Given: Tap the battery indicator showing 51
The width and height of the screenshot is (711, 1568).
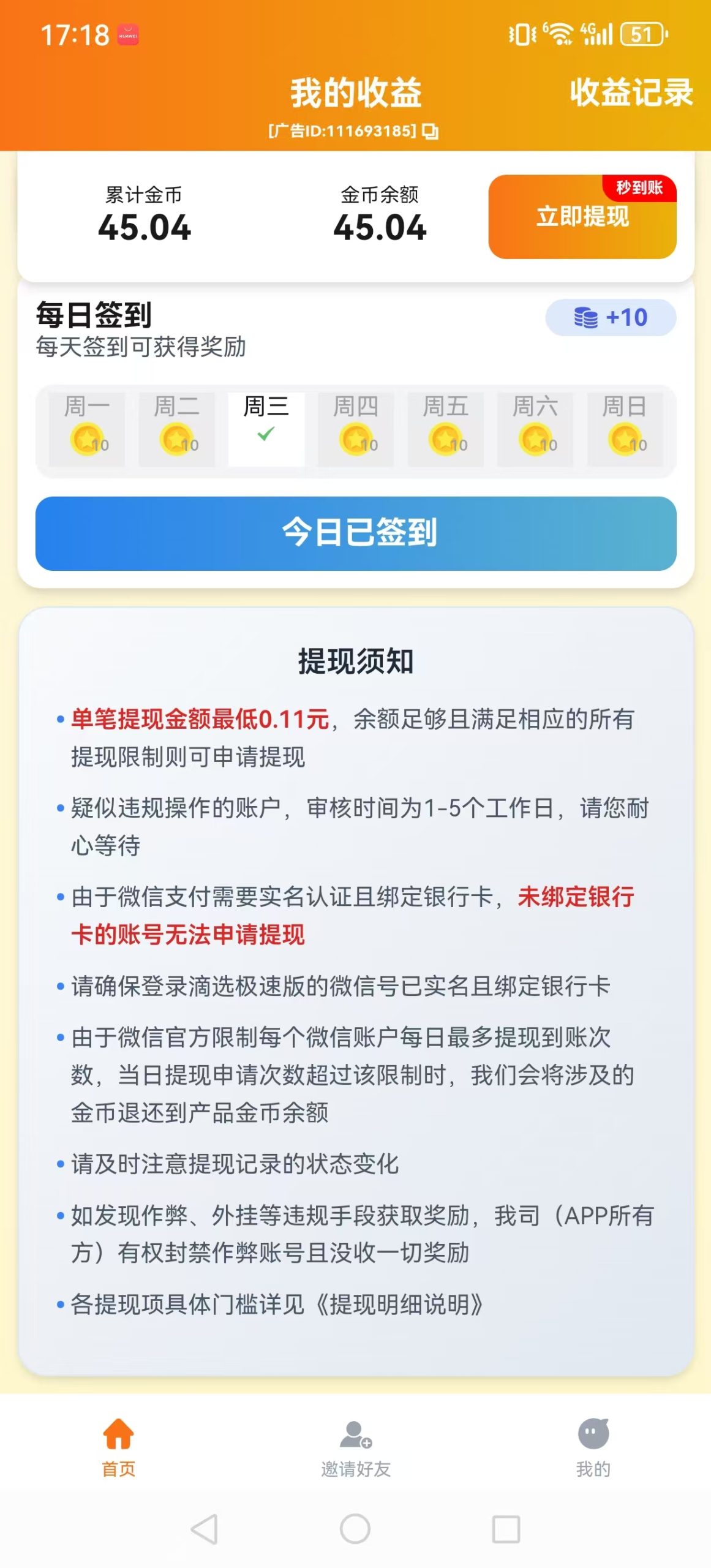Looking at the screenshot, I should (641, 36).
